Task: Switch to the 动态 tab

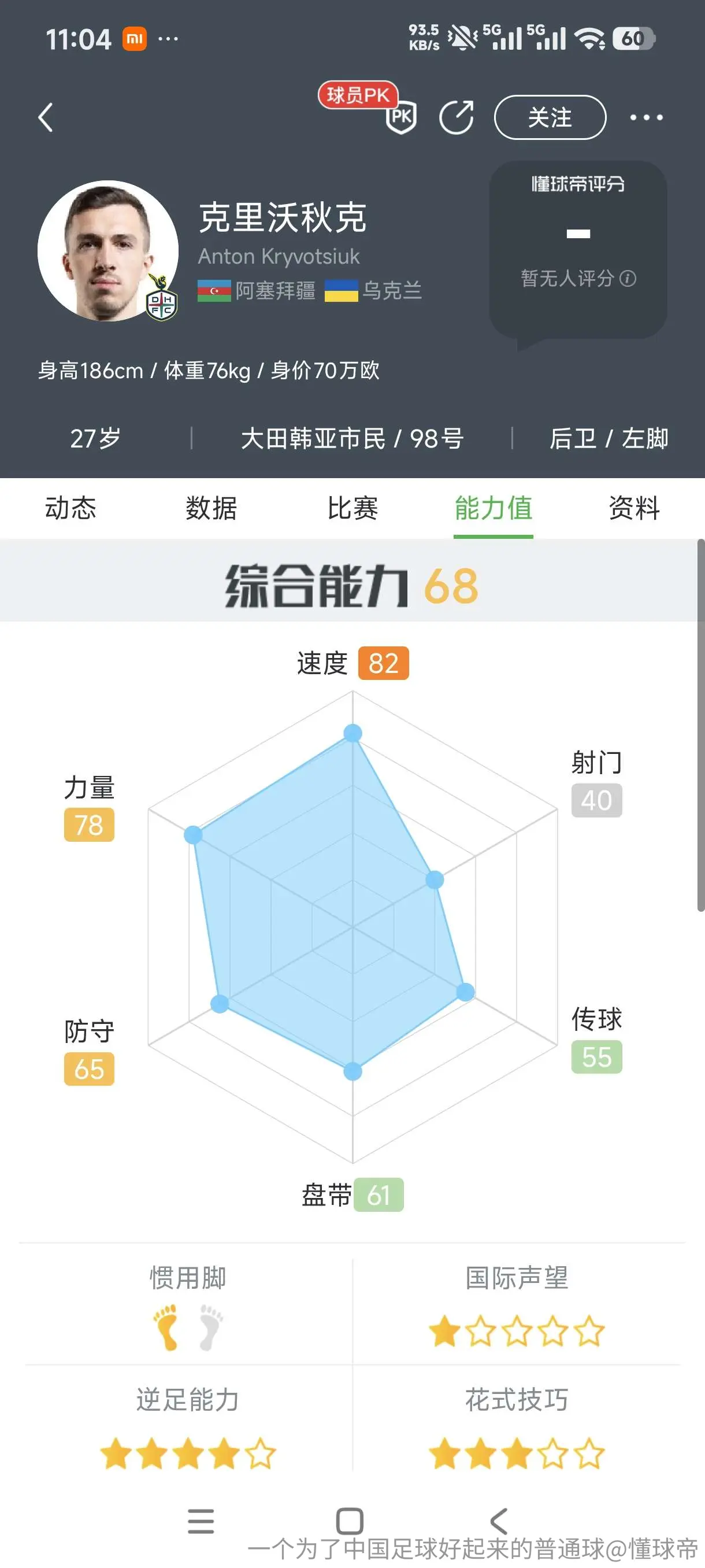Action: 70,508
